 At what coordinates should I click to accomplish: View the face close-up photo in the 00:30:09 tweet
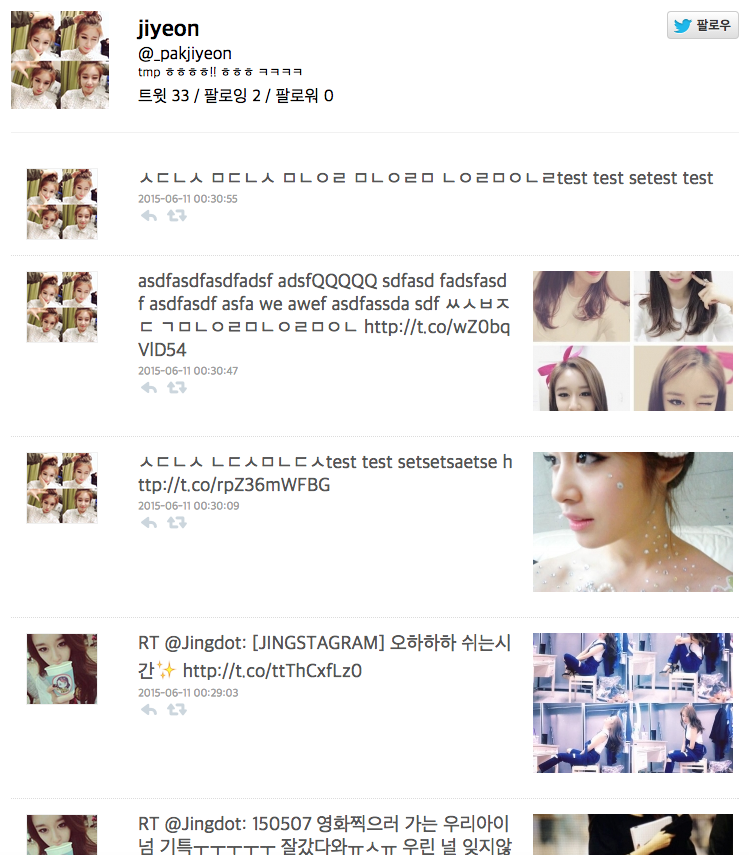(x=632, y=522)
